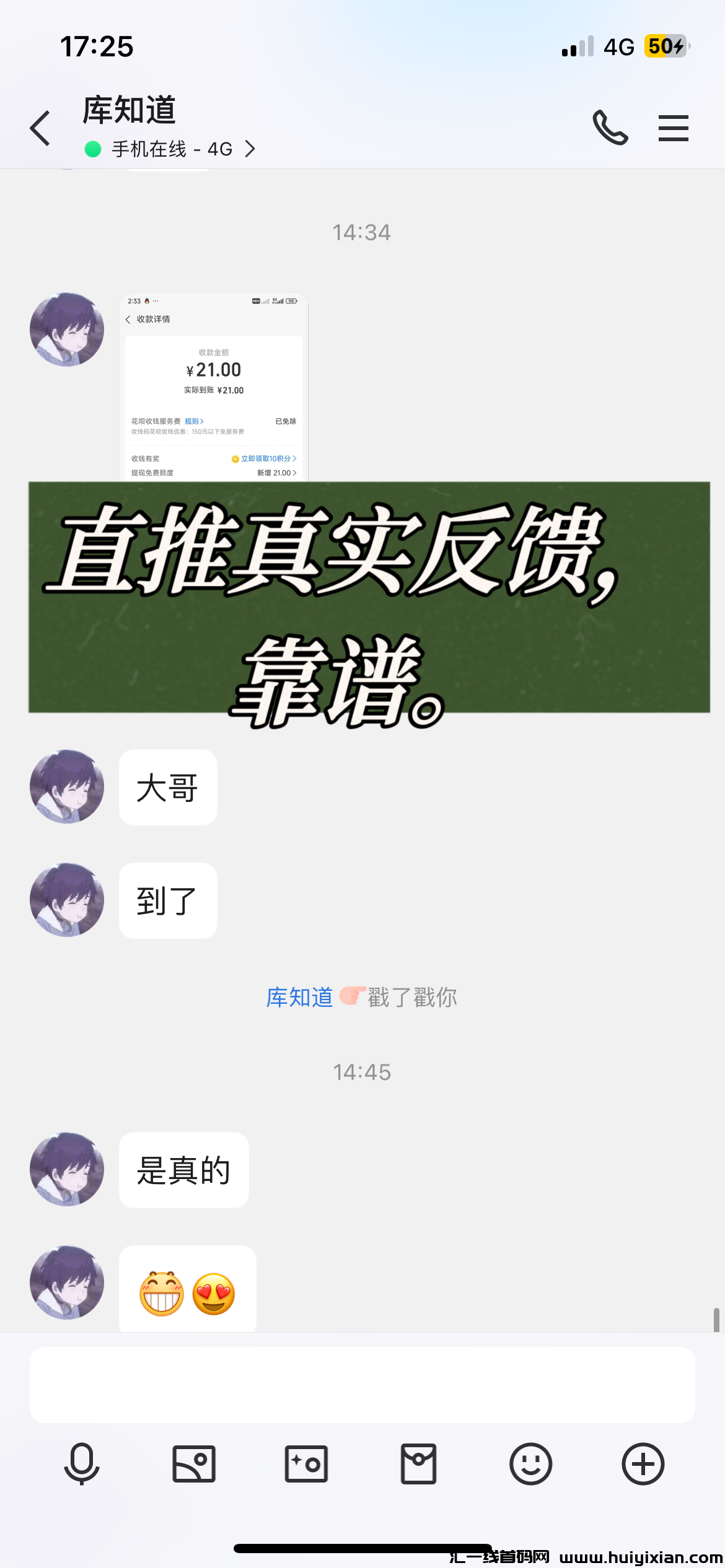Record a voice message with the microphone

(82, 1464)
